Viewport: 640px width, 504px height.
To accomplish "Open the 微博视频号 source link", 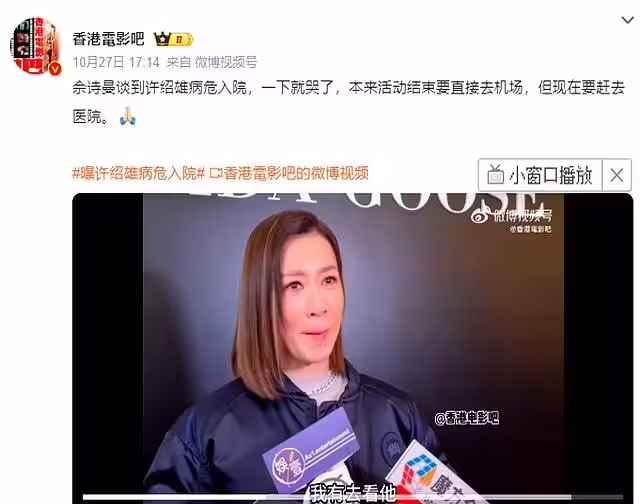I will 226,60.
